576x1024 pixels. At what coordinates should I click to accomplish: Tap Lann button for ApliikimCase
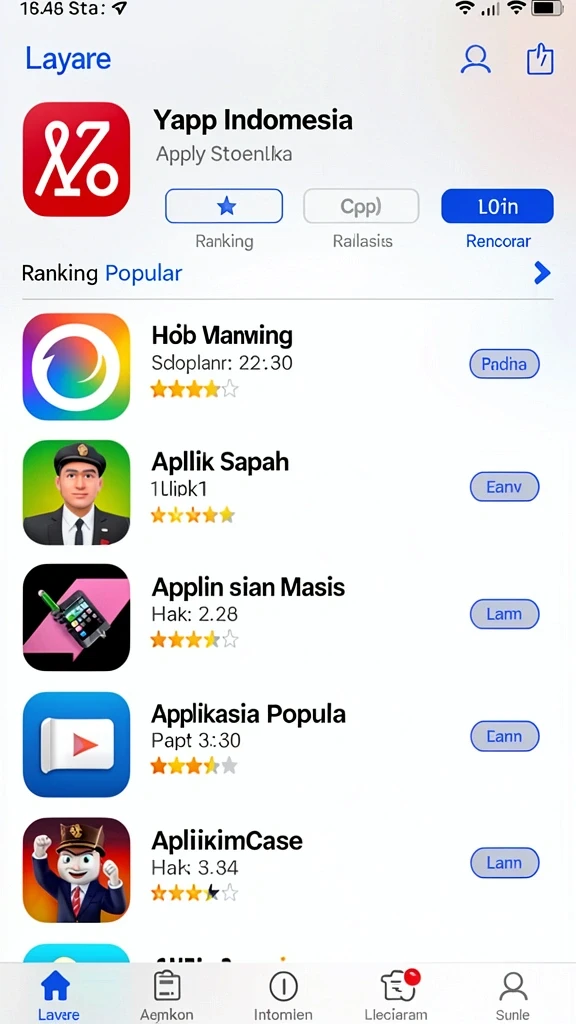click(x=504, y=863)
